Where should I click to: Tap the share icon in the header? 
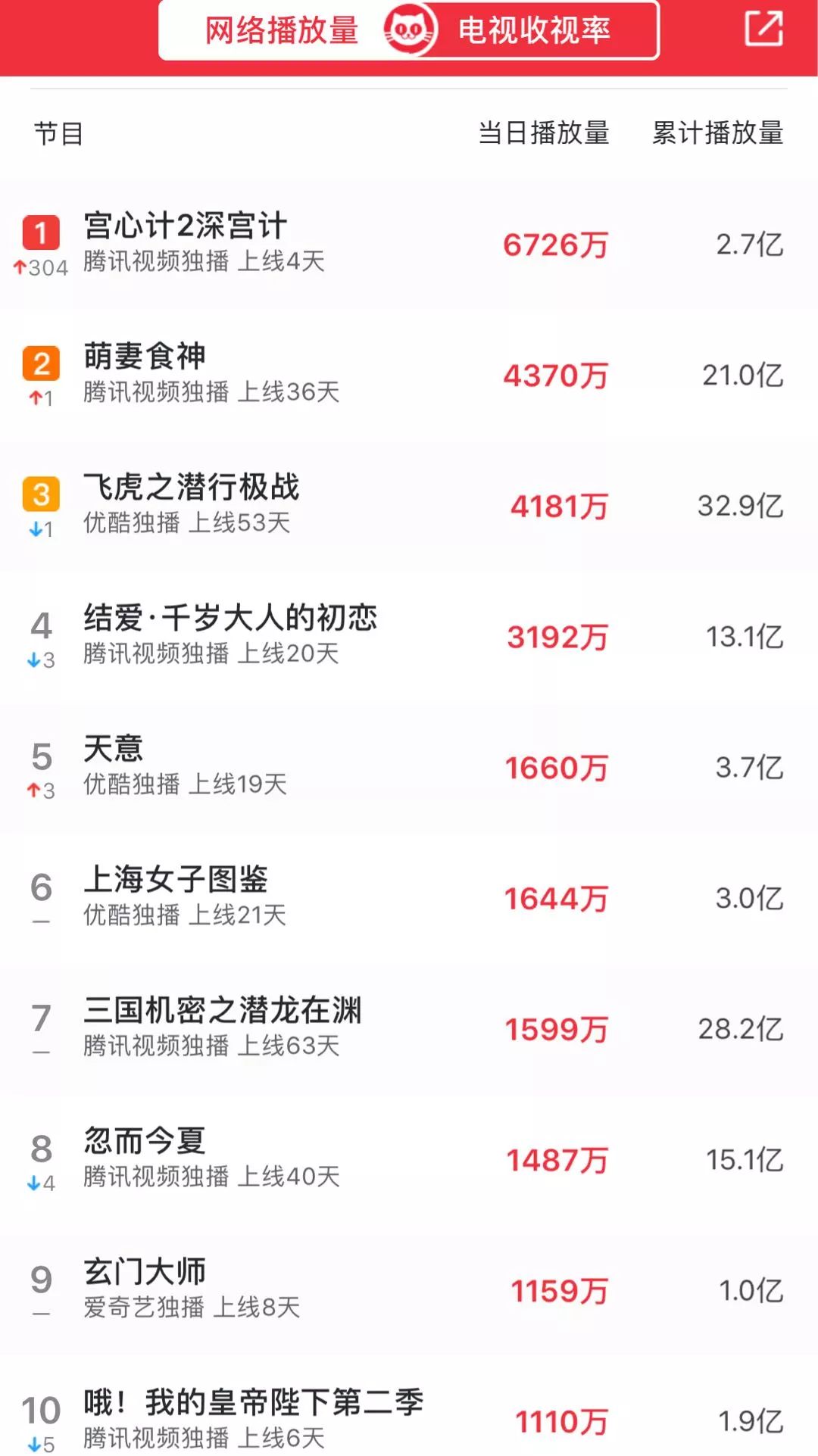763,30
